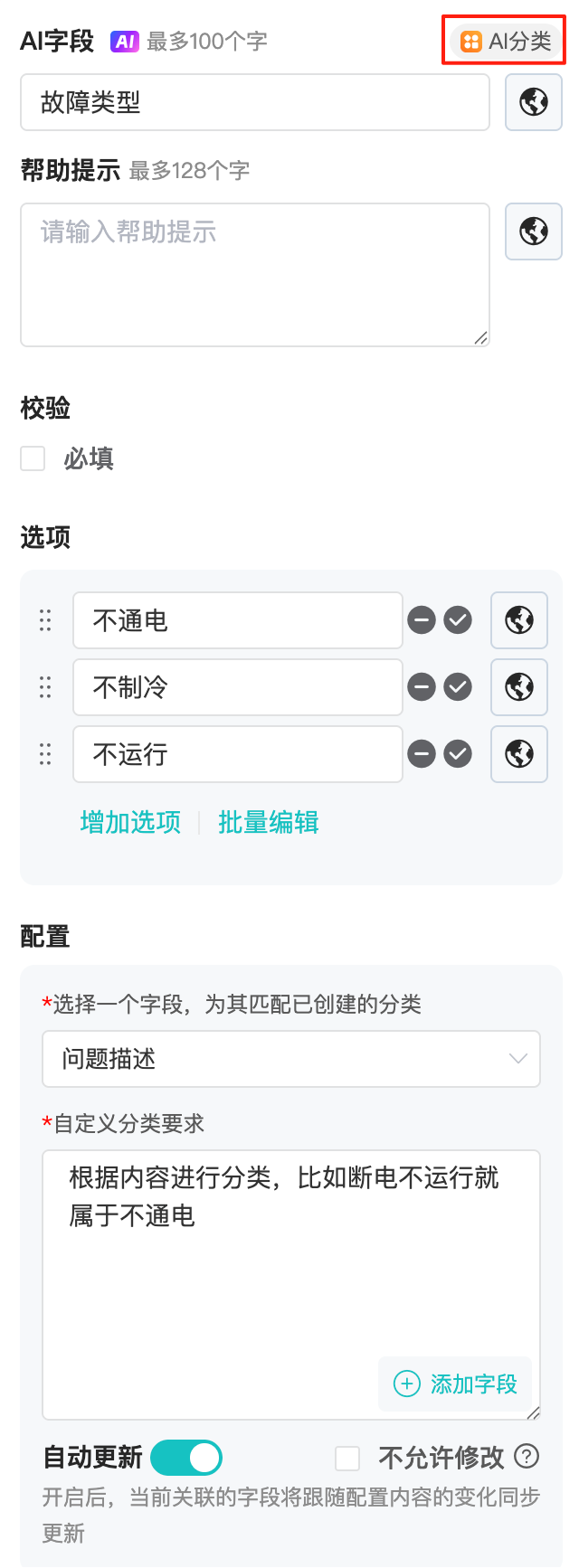Tap 增加选项 to add an option

point(130,822)
